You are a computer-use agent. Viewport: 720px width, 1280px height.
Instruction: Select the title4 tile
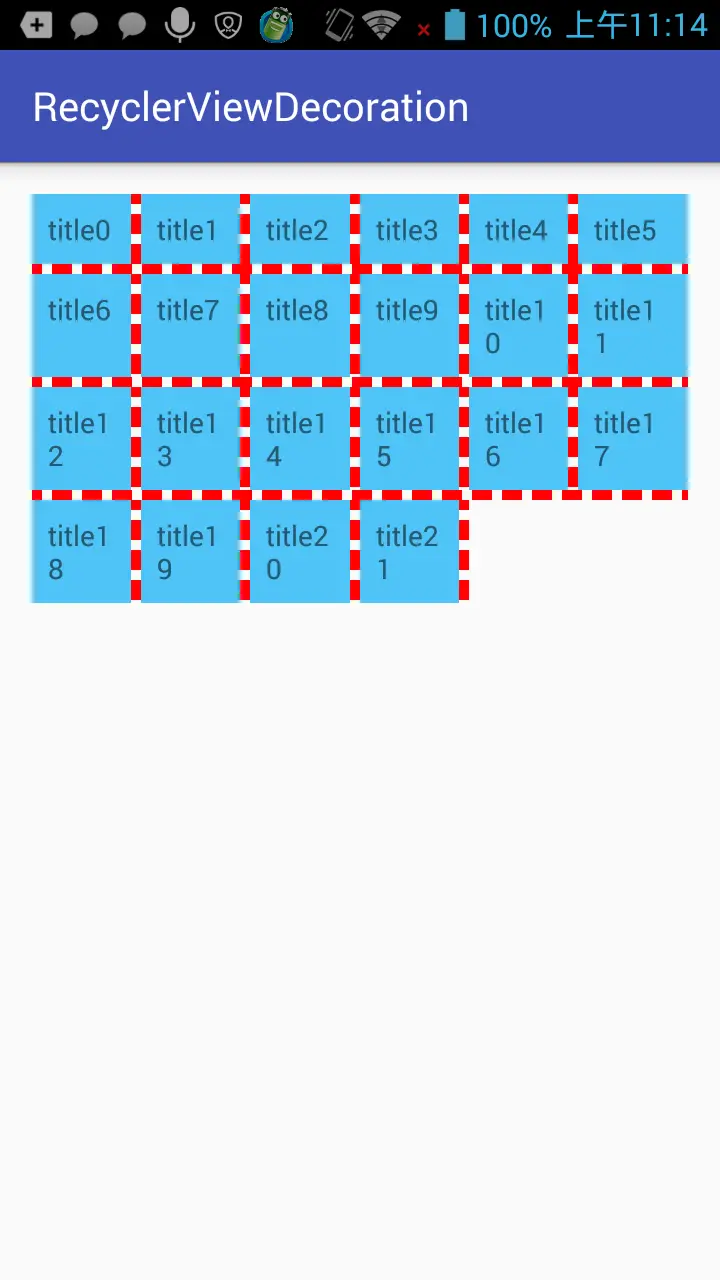(x=518, y=230)
